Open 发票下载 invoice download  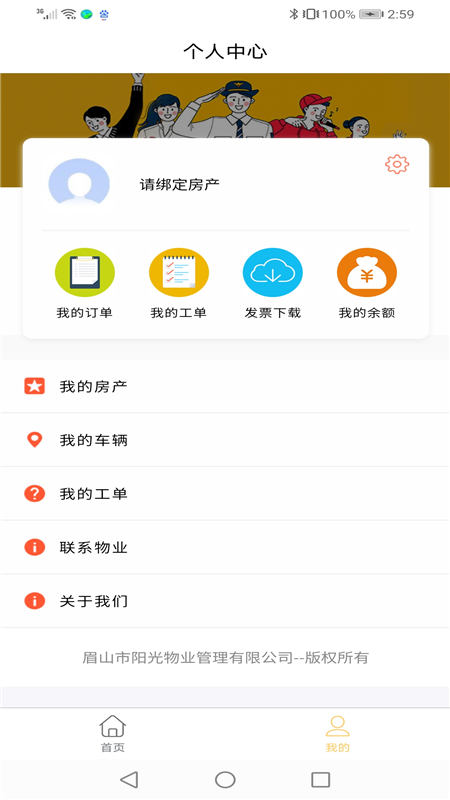click(x=272, y=284)
